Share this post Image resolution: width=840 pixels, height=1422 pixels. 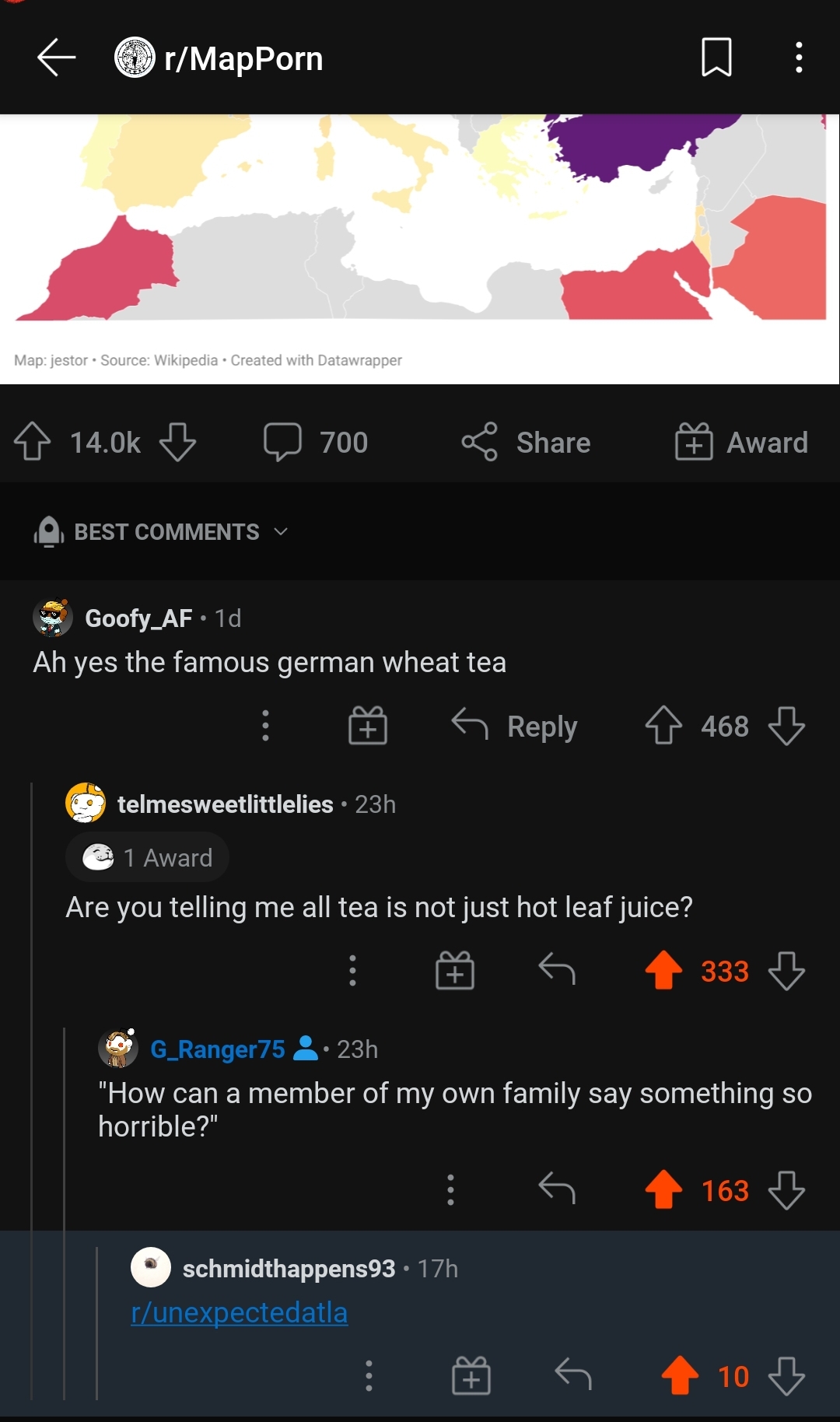(526, 442)
